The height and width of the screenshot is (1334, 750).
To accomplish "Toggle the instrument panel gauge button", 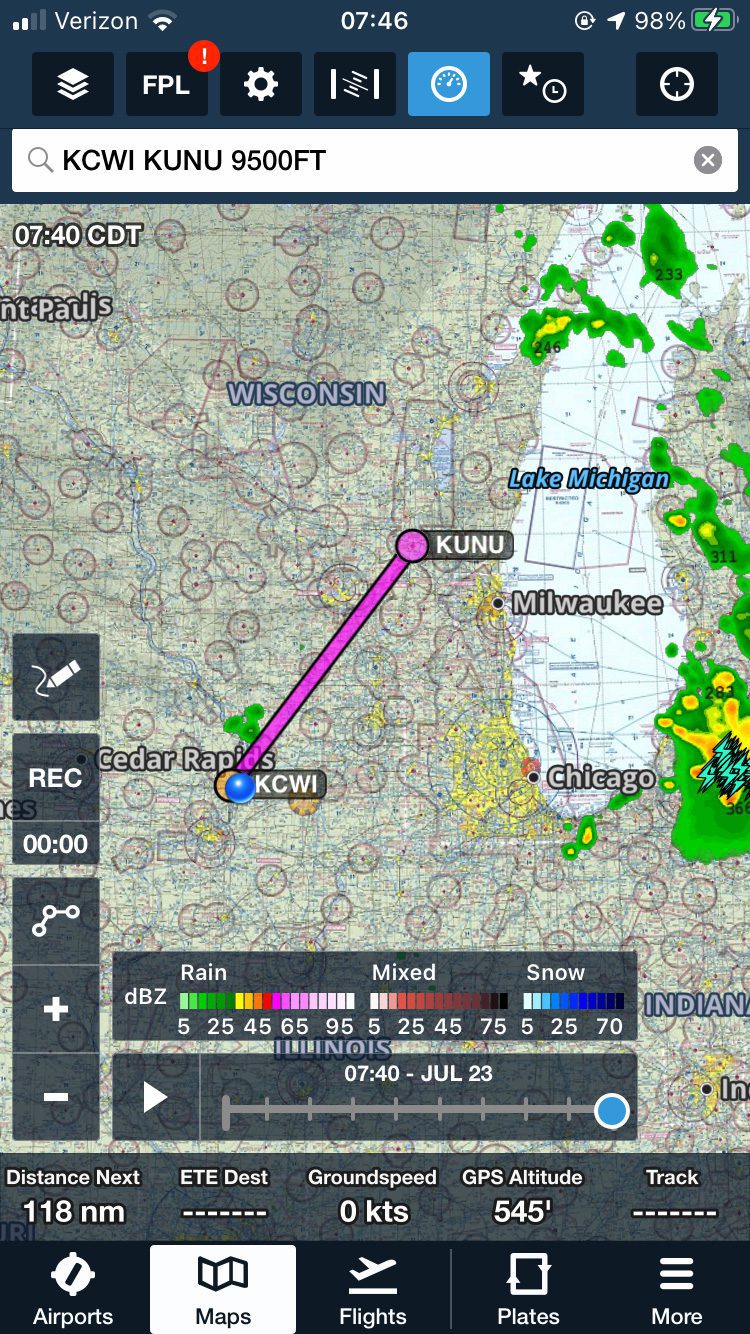I will click(x=448, y=85).
